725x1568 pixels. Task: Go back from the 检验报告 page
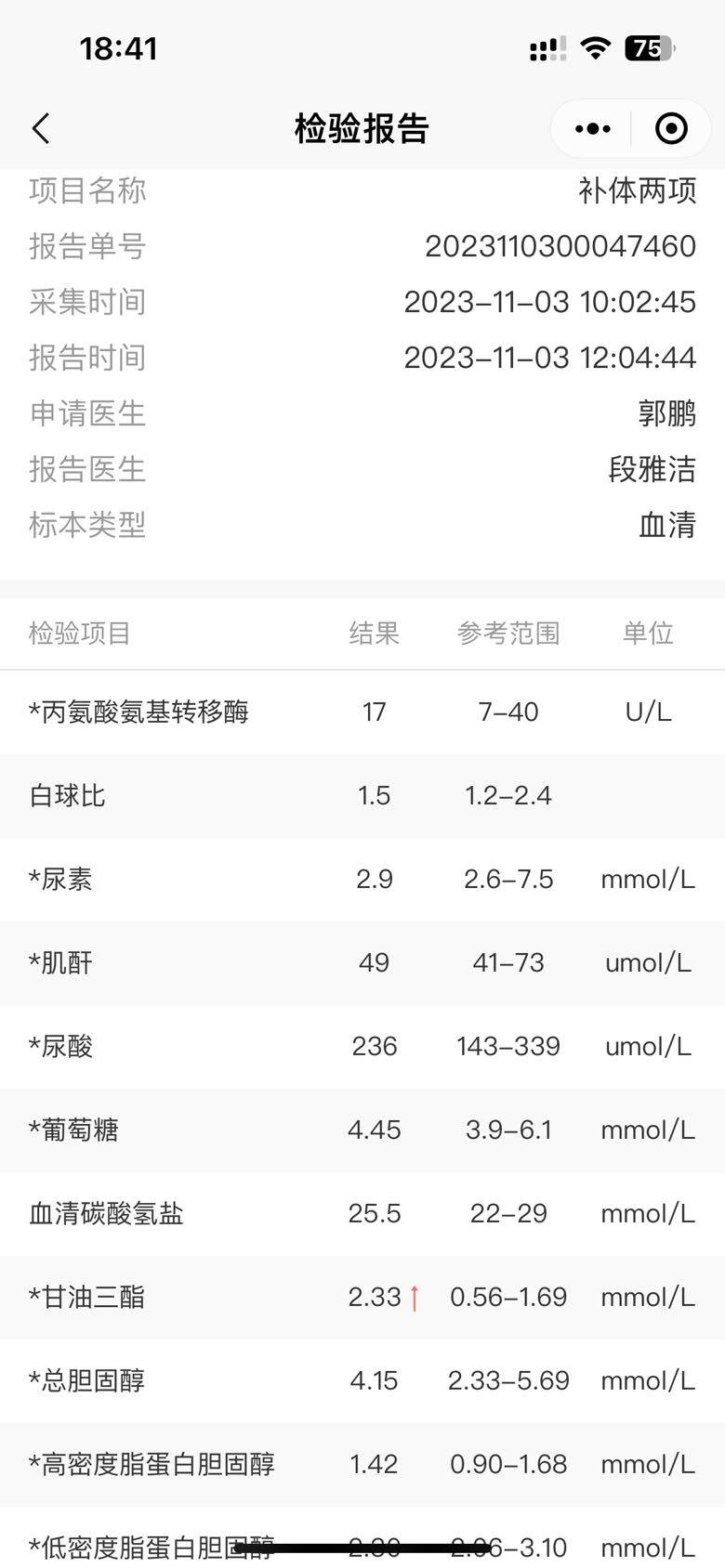(41, 128)
